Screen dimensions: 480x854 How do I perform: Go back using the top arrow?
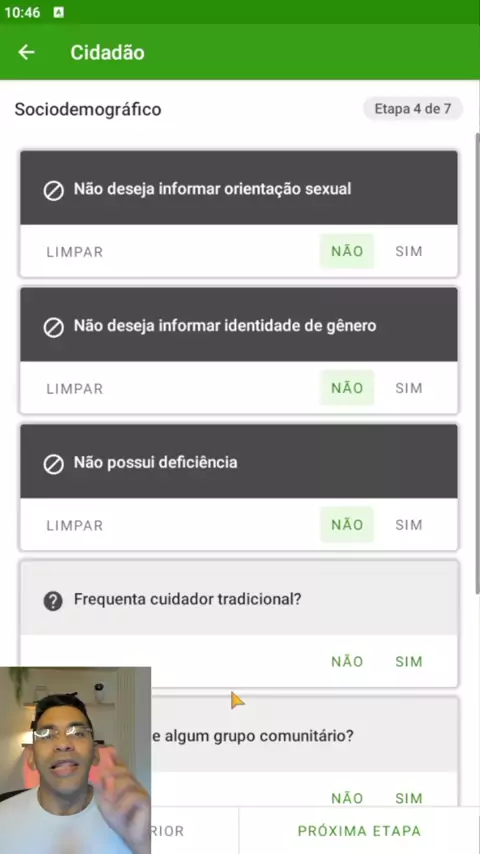pyautogui.click(x=26, y=52)
